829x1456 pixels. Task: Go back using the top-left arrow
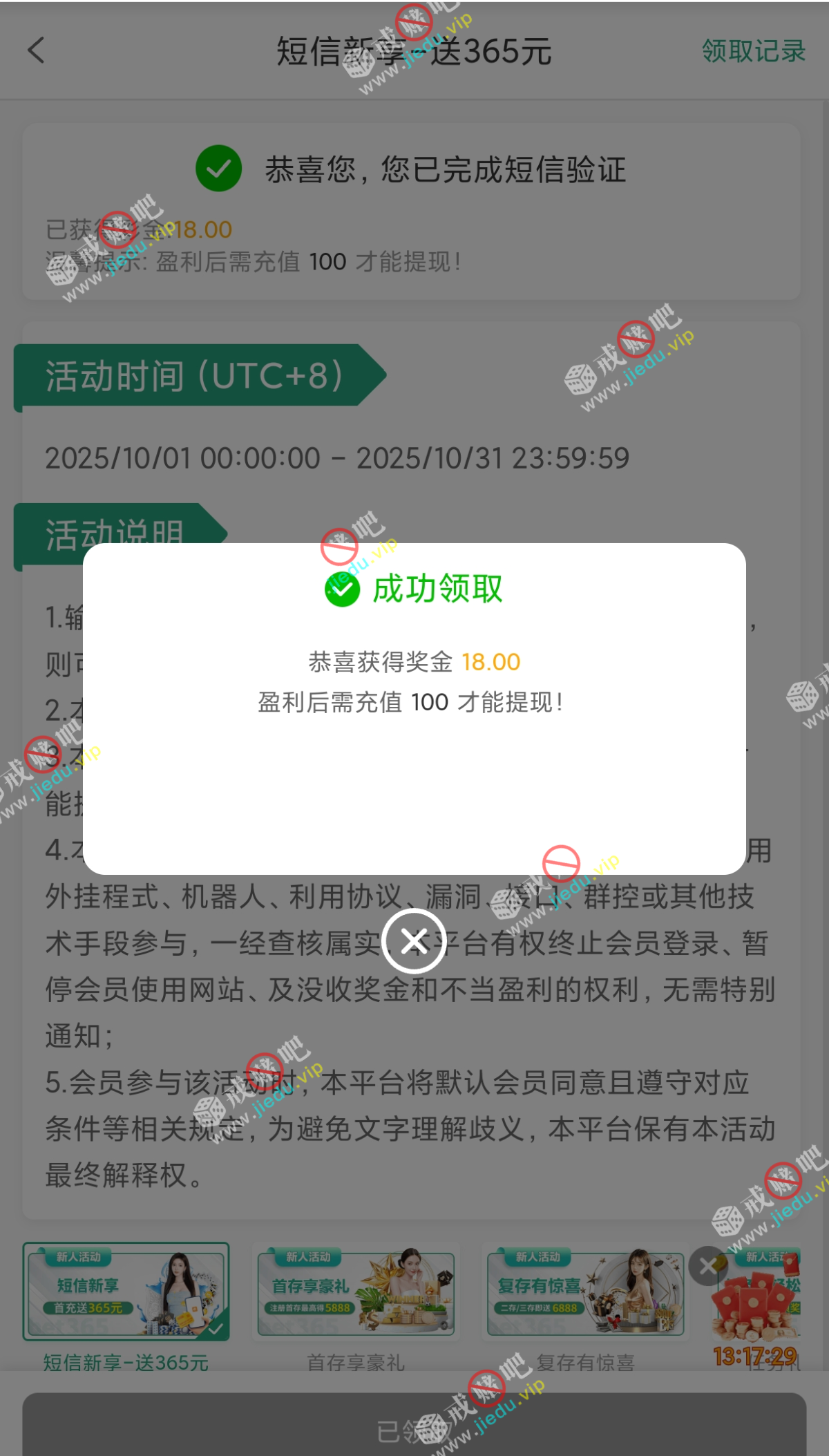tap(36, 50)
